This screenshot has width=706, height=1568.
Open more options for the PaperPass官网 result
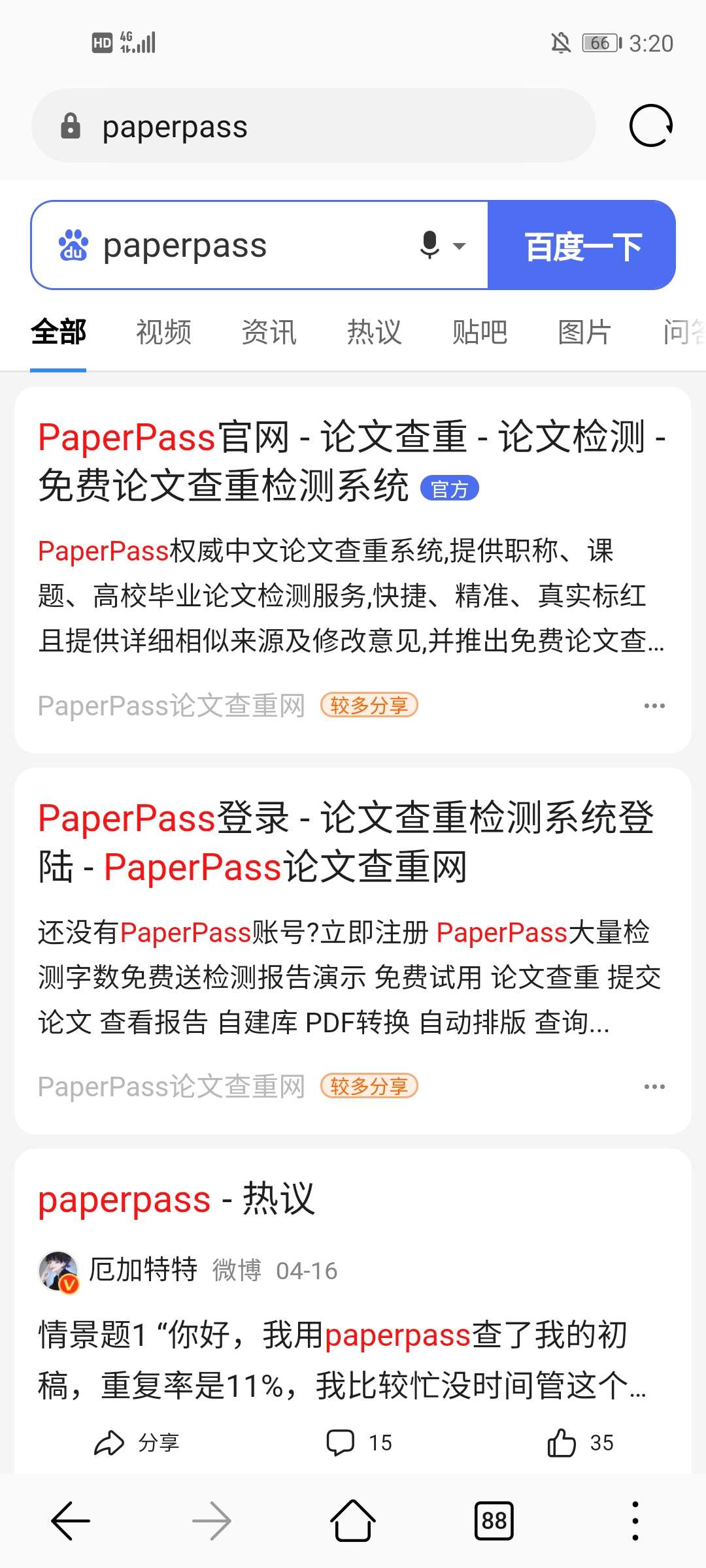654,706
